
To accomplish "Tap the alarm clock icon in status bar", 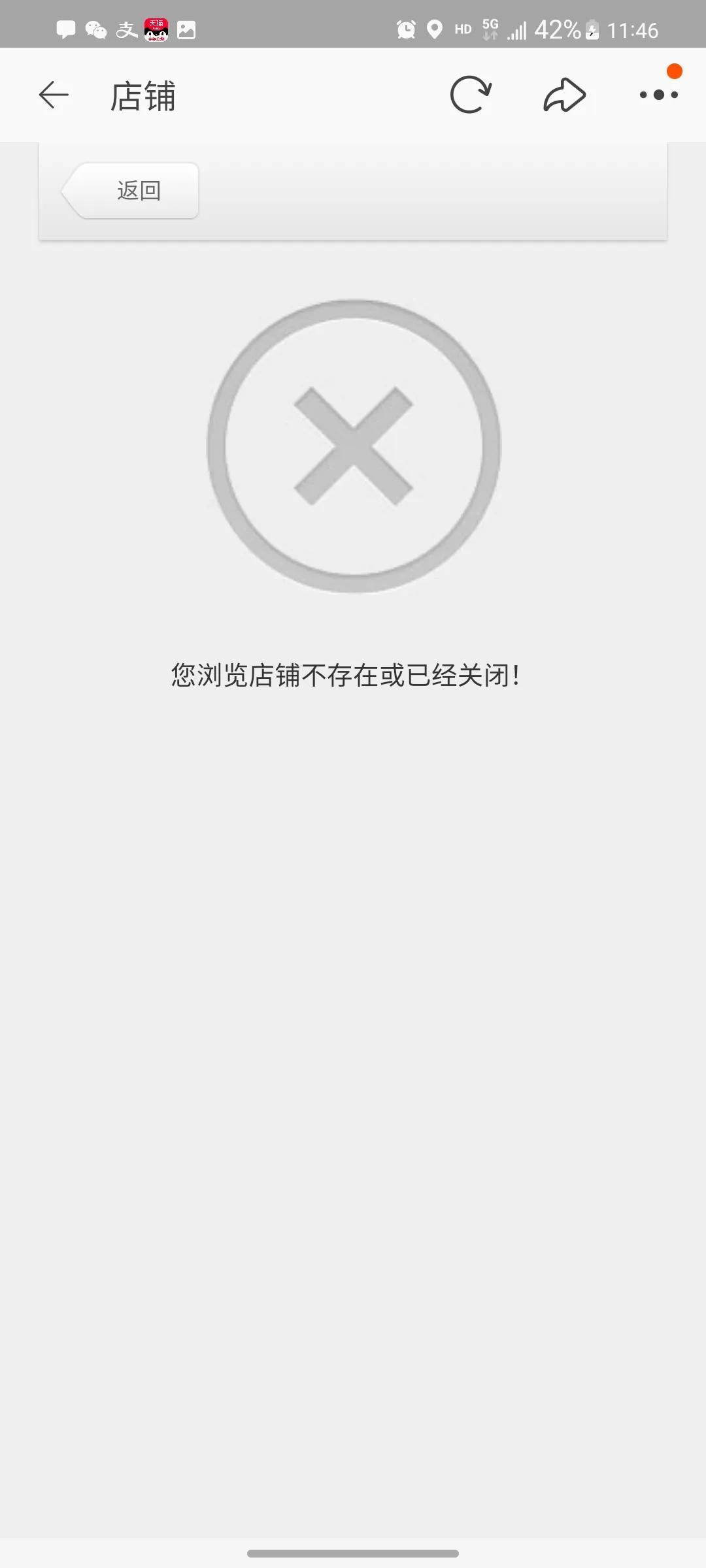I will tap(405, 29).
